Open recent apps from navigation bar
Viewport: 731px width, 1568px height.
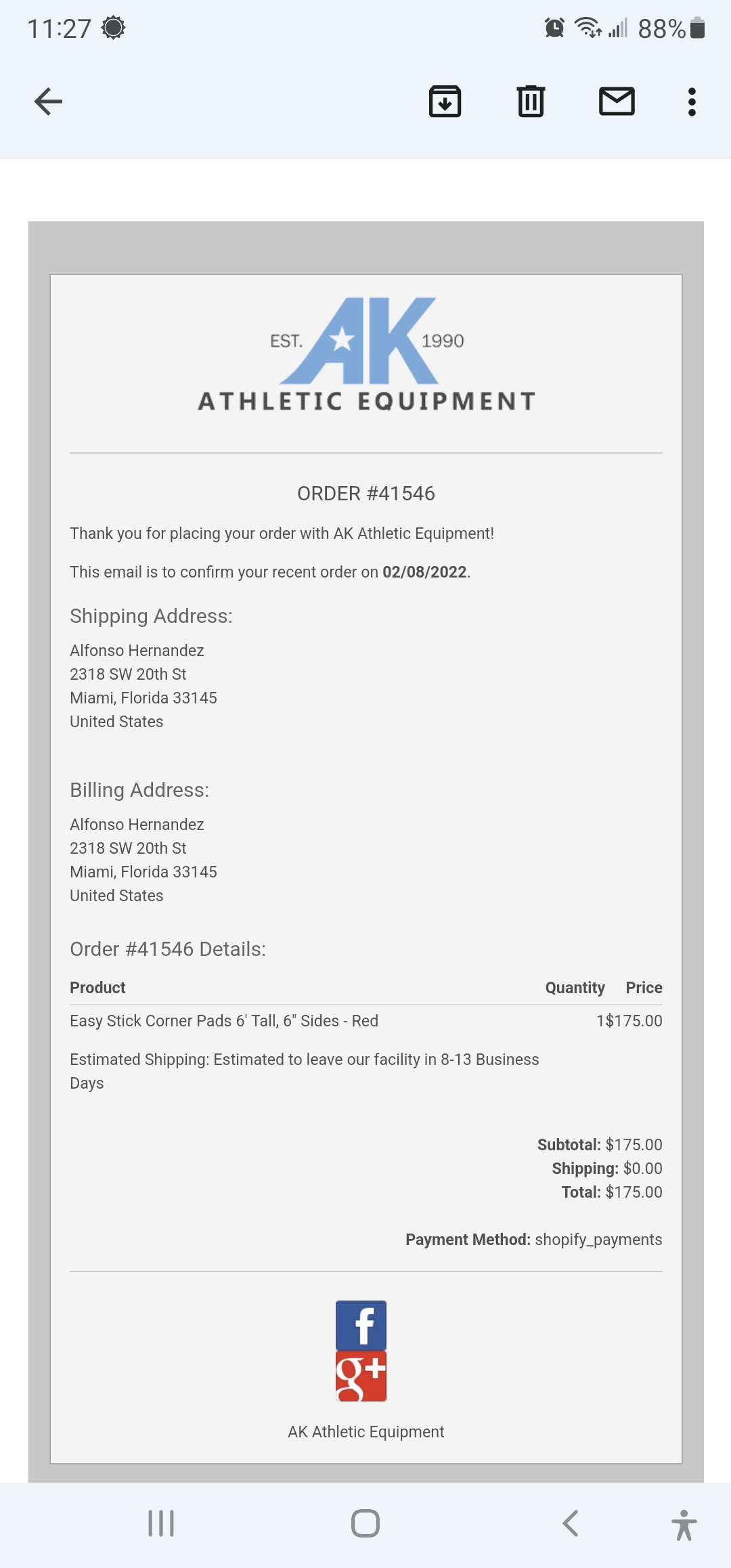(x=161, y=1523)
